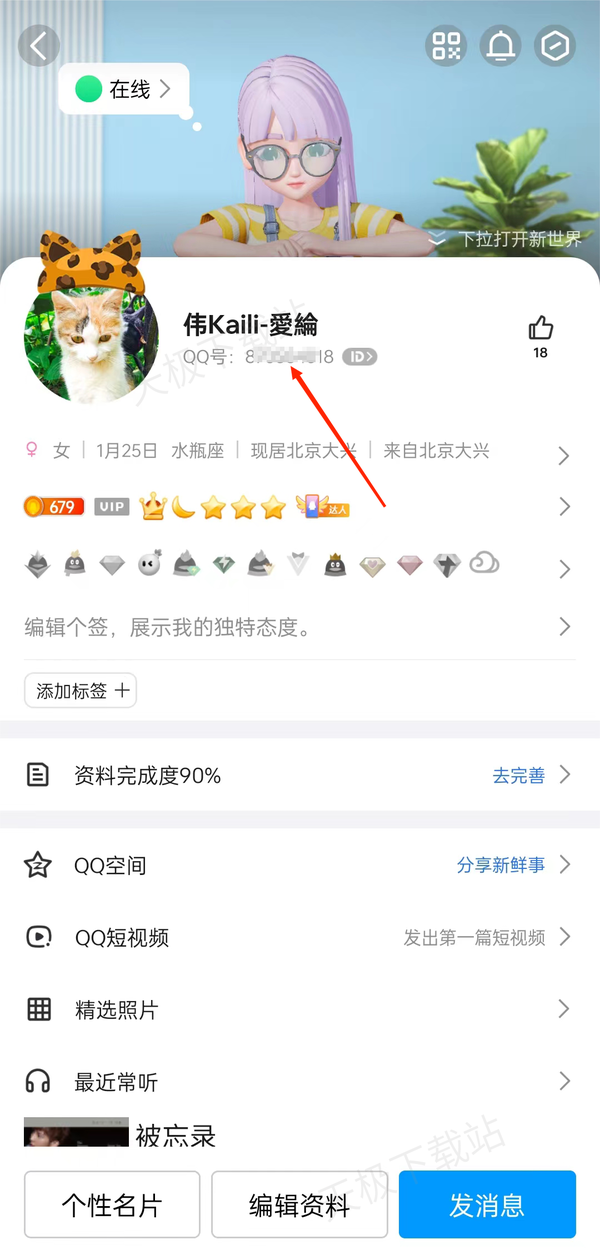Open the hexagon settings icon
Viewport: 600px width, 1260px height.
click(553, 46)
